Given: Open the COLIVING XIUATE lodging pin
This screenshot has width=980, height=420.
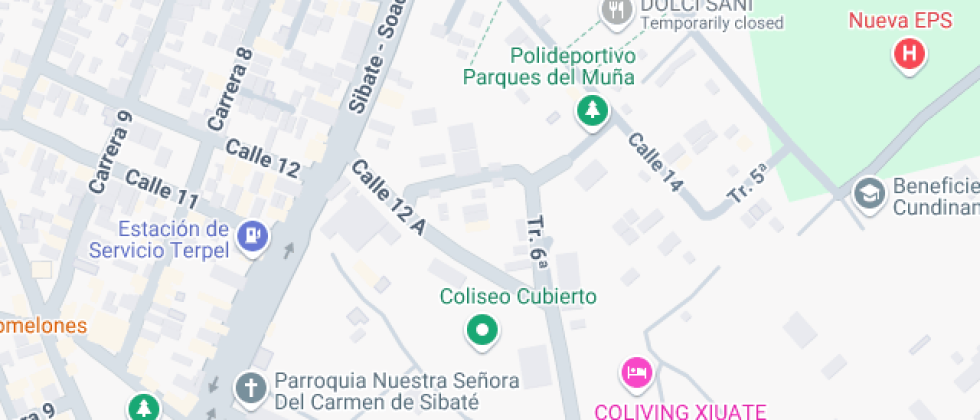Looking at the screenshot, I should pyautogui.click(x=634, y=374).
